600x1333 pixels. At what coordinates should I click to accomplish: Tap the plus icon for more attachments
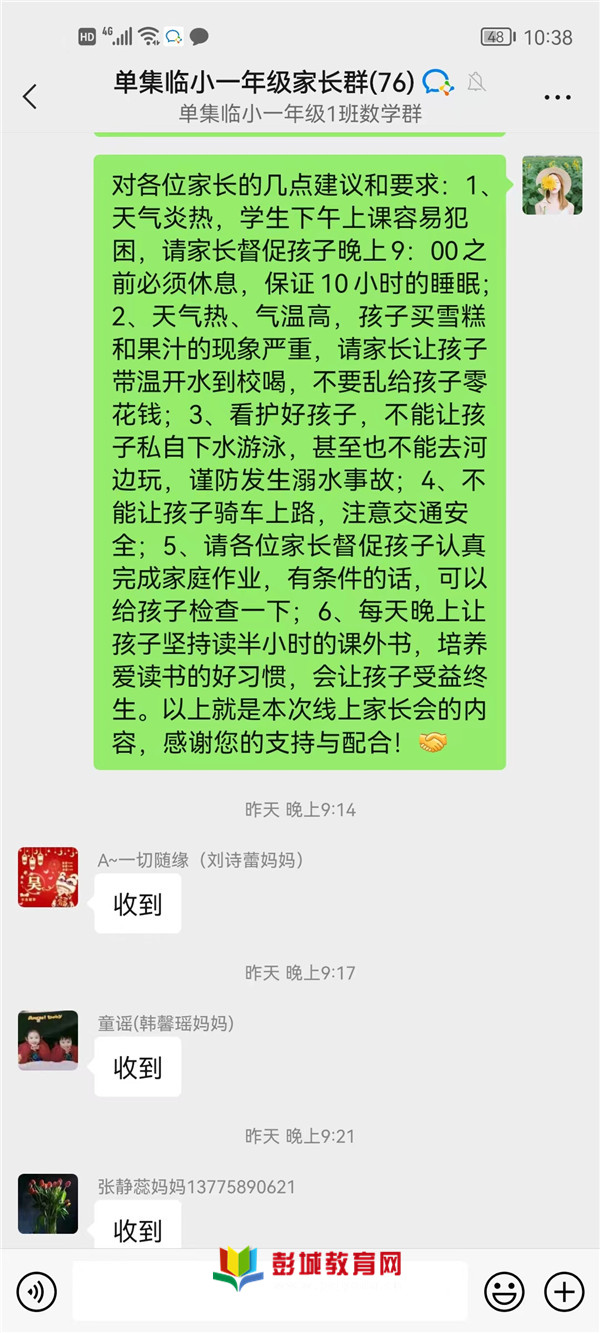(564, 1292)
